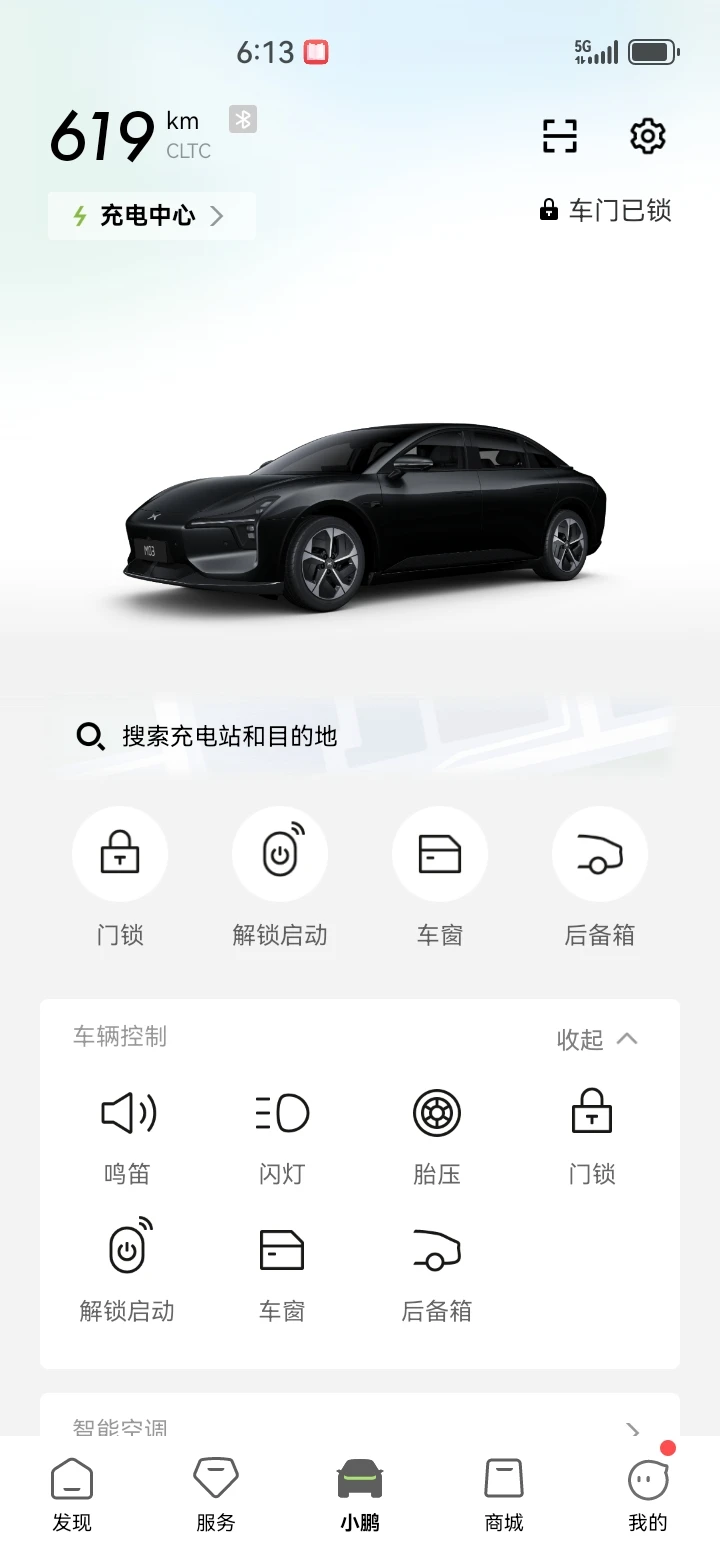This screenshot has height=1560, width=720.
Task: Tap the 搜索充电站和目的地 search box
Action: (360, 737)
